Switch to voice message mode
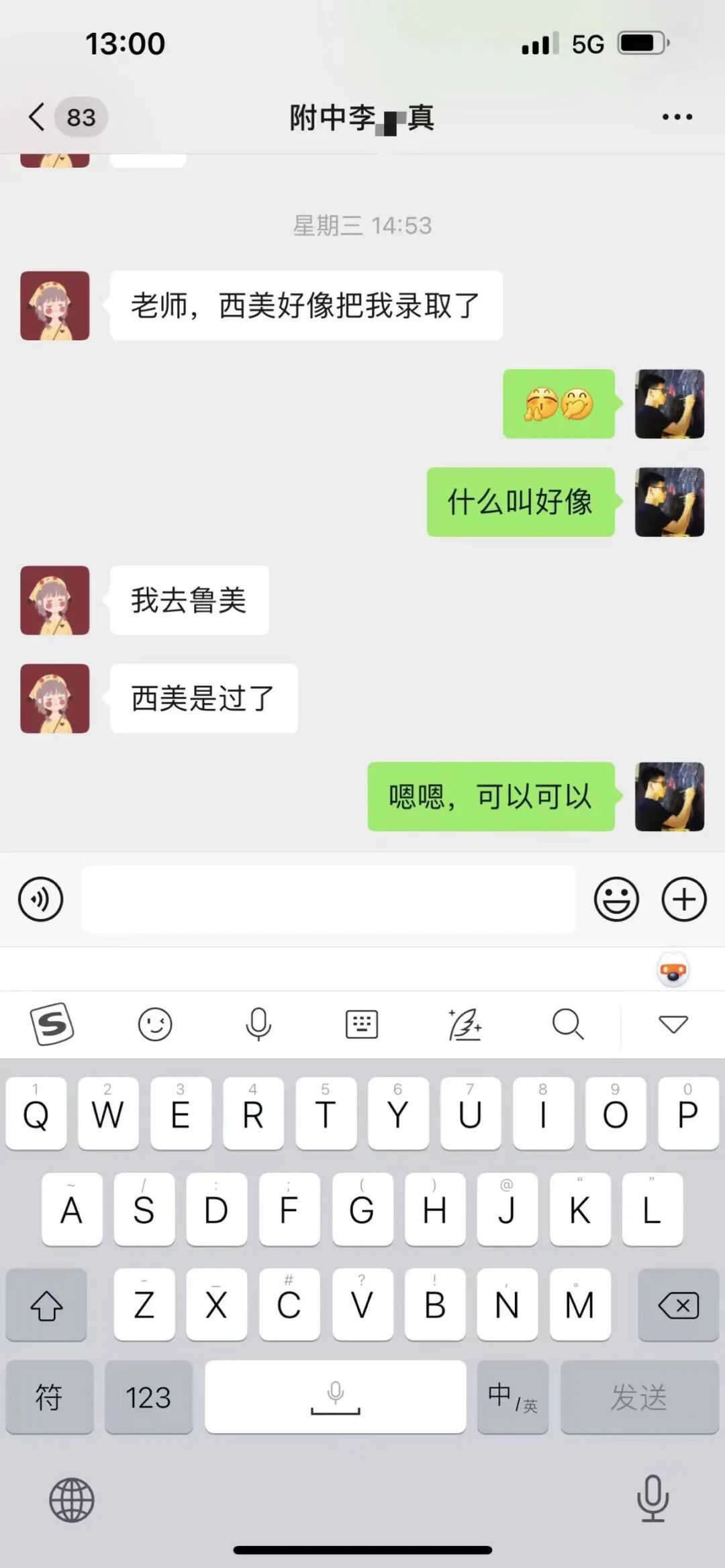Screen dimensions: 725x1568 [x=40, y=899]
